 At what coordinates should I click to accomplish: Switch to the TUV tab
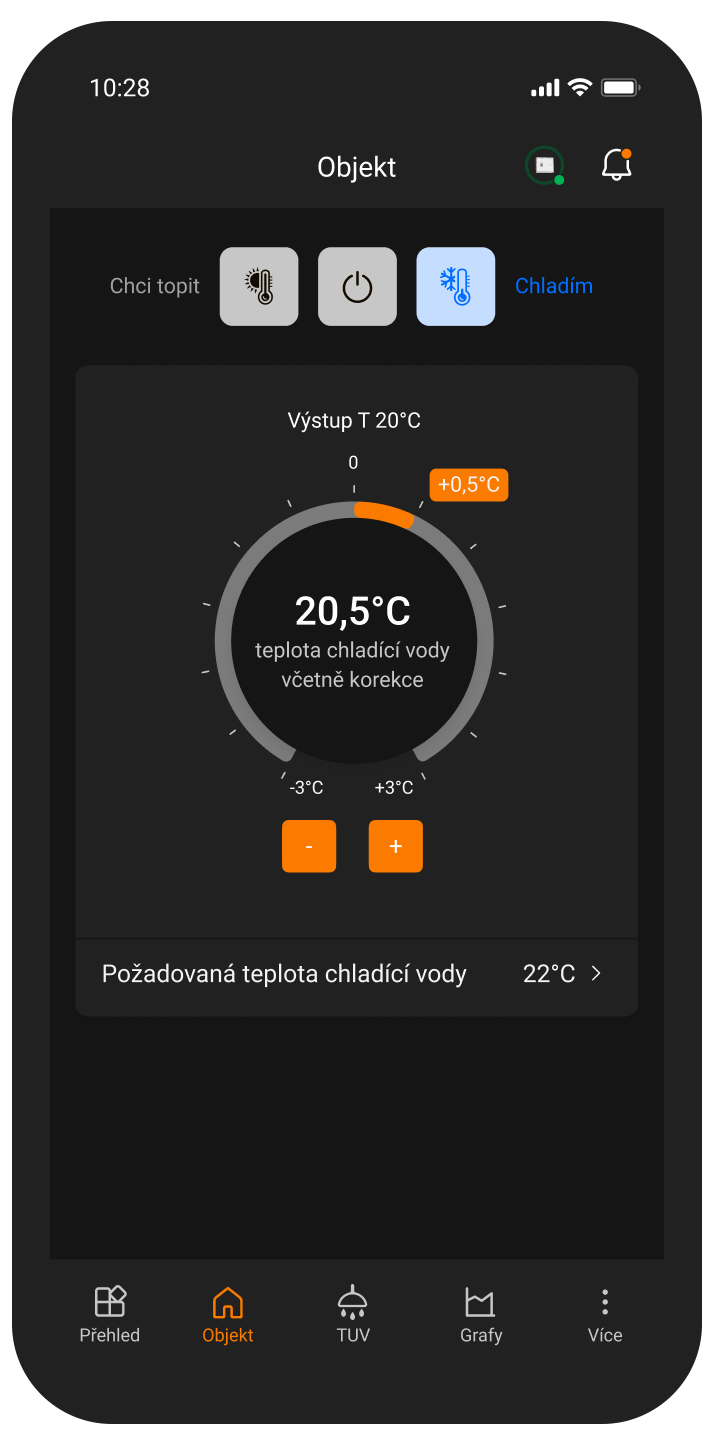(353, 1314)
